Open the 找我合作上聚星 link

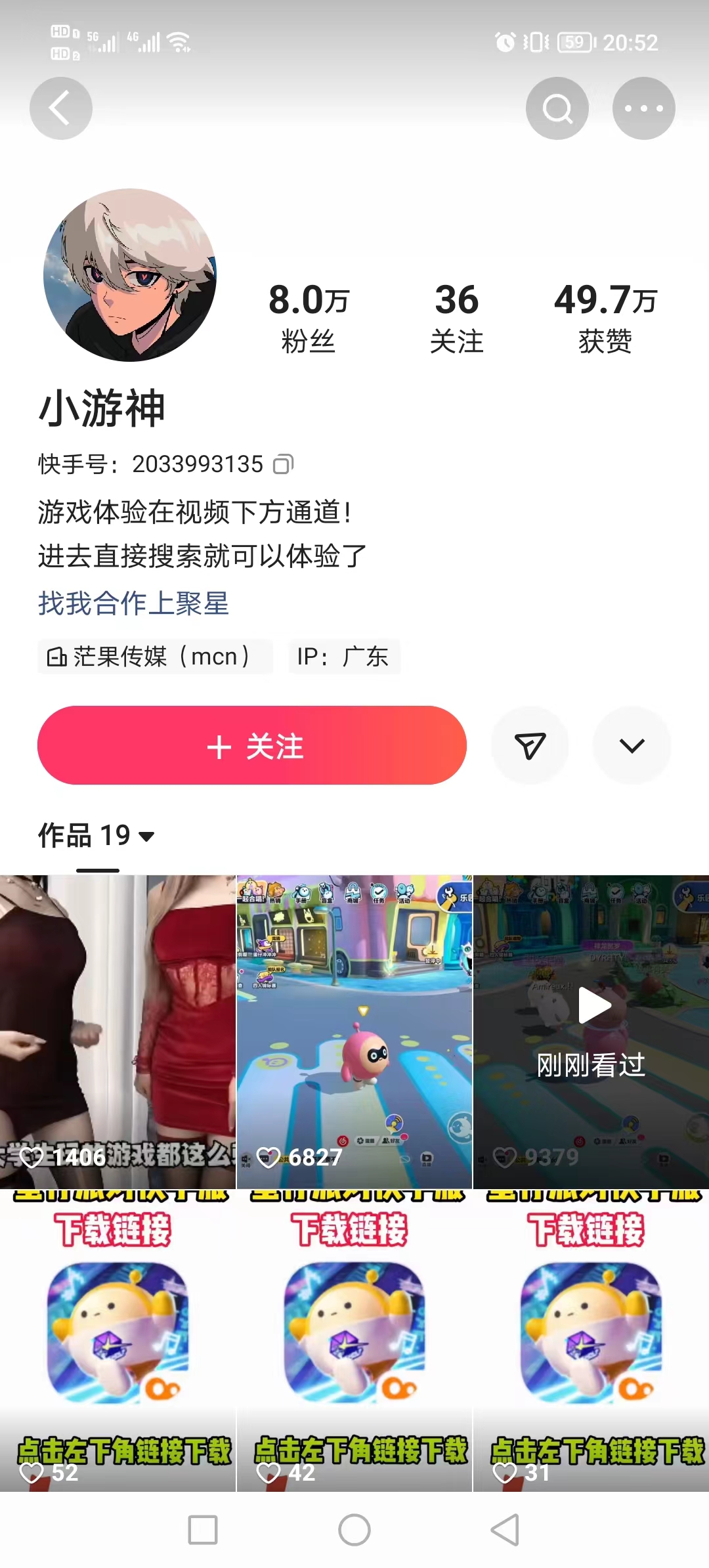pos(133,603)
